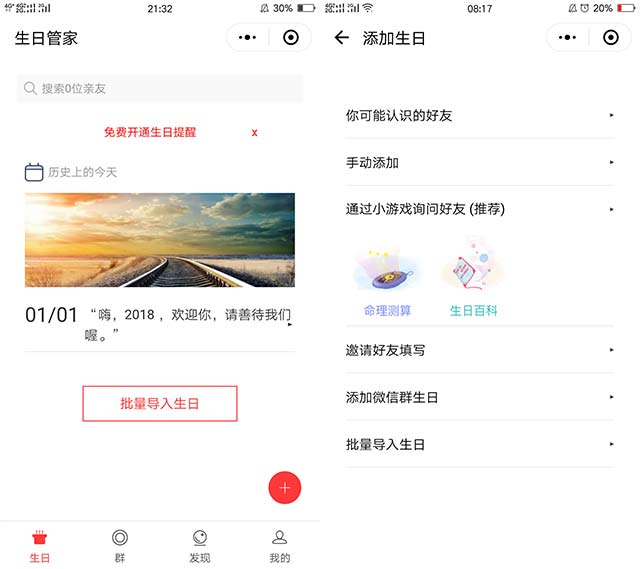Select the 生日 tab in the bottom bar
The width and height of the screenshot is (640, 569).
click(40, 546)
